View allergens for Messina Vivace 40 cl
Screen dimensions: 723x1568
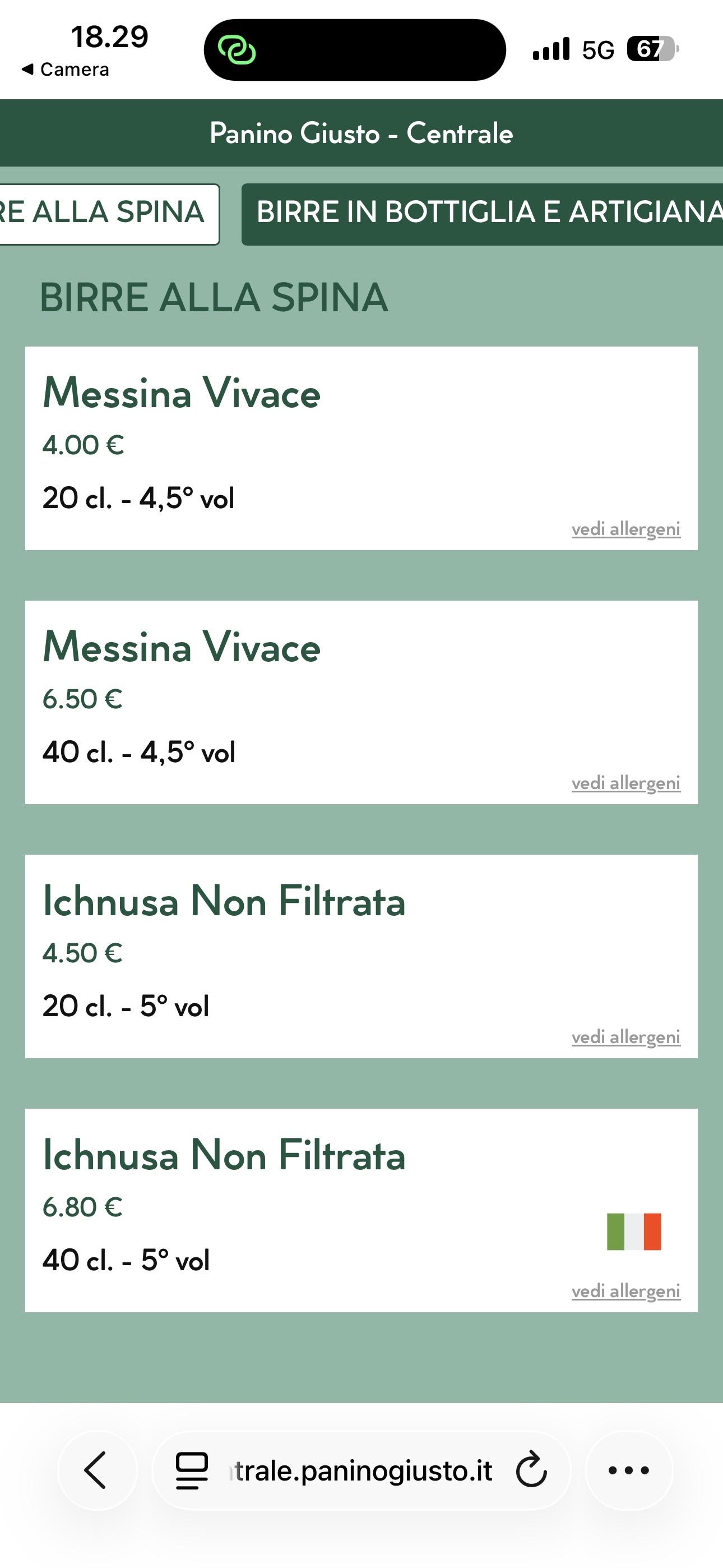point(625,783)
